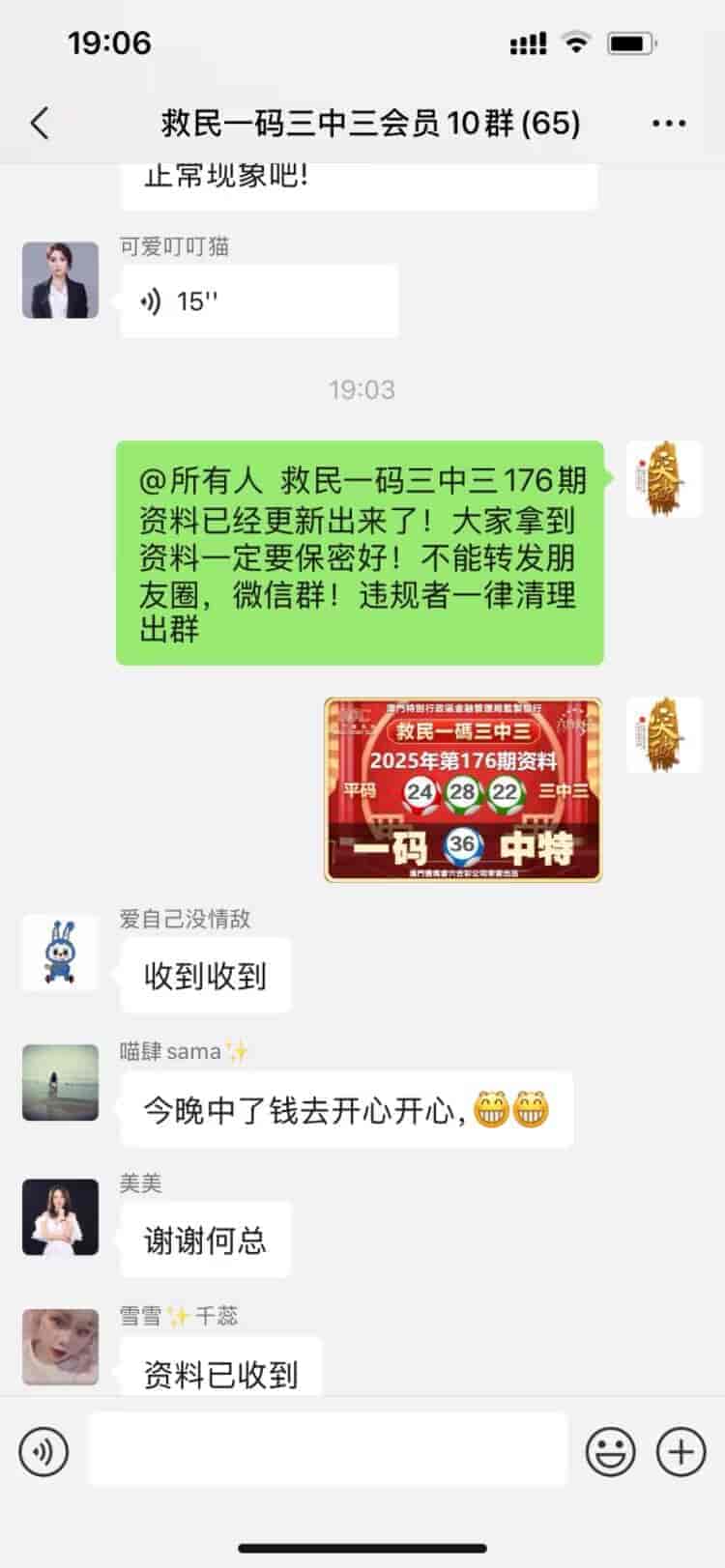The width and height of the screenshot is (725, 1568).
Task: View 爱自己没情敌's rabbit avatar profile
Action: pyautogui.click(x=60, y=953)
